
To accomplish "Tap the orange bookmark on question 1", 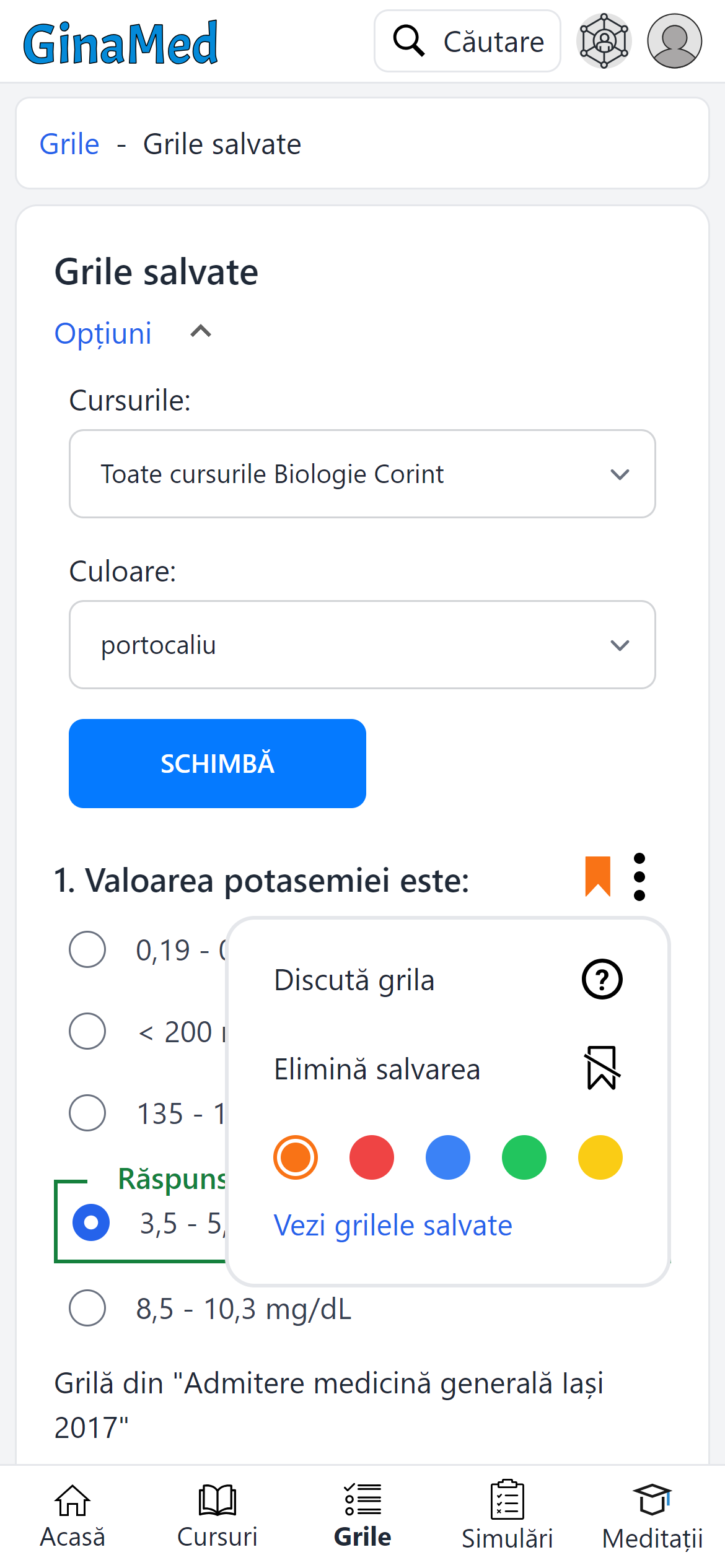I will pyautogui.click(x=598, y=877).
